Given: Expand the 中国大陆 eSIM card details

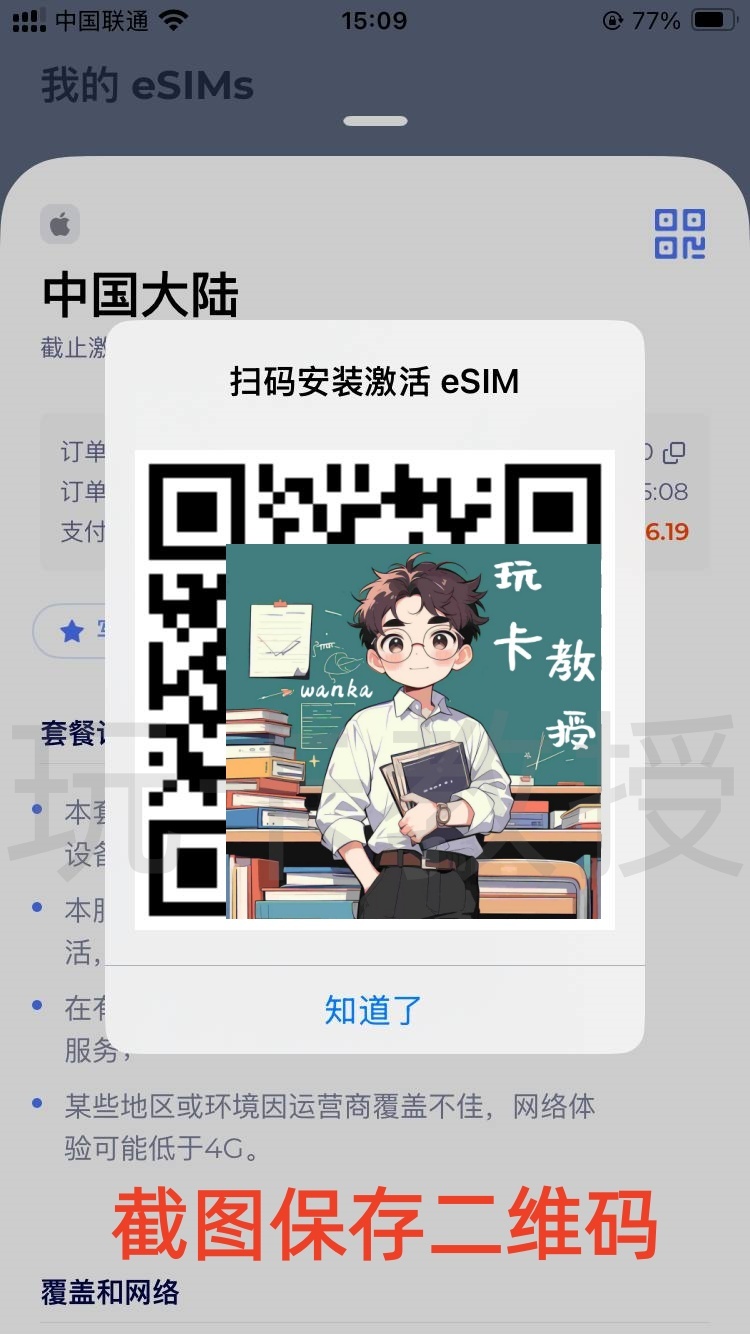Looking at the screenshot, I should (140, 295).
